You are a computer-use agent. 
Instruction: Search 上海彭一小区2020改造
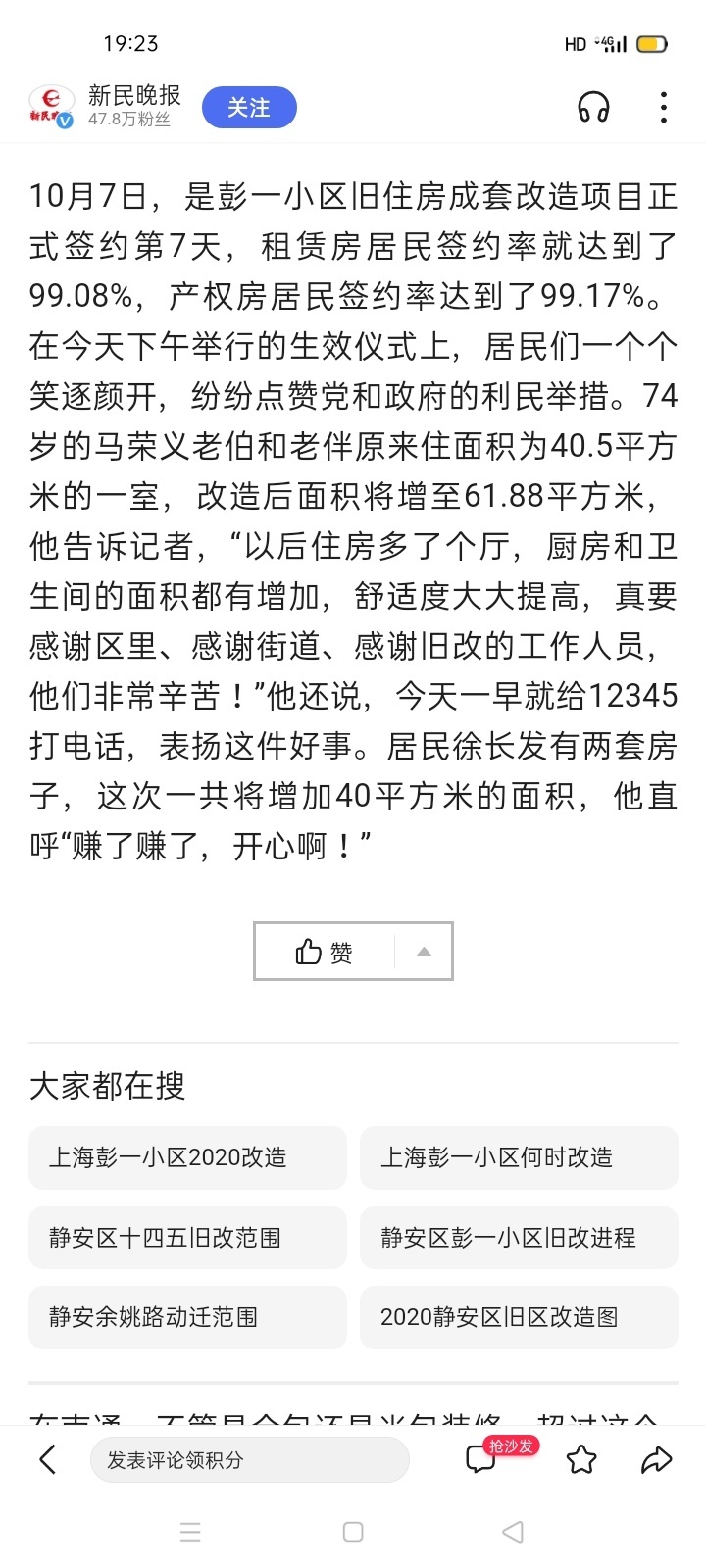(x=187, y=1157)
